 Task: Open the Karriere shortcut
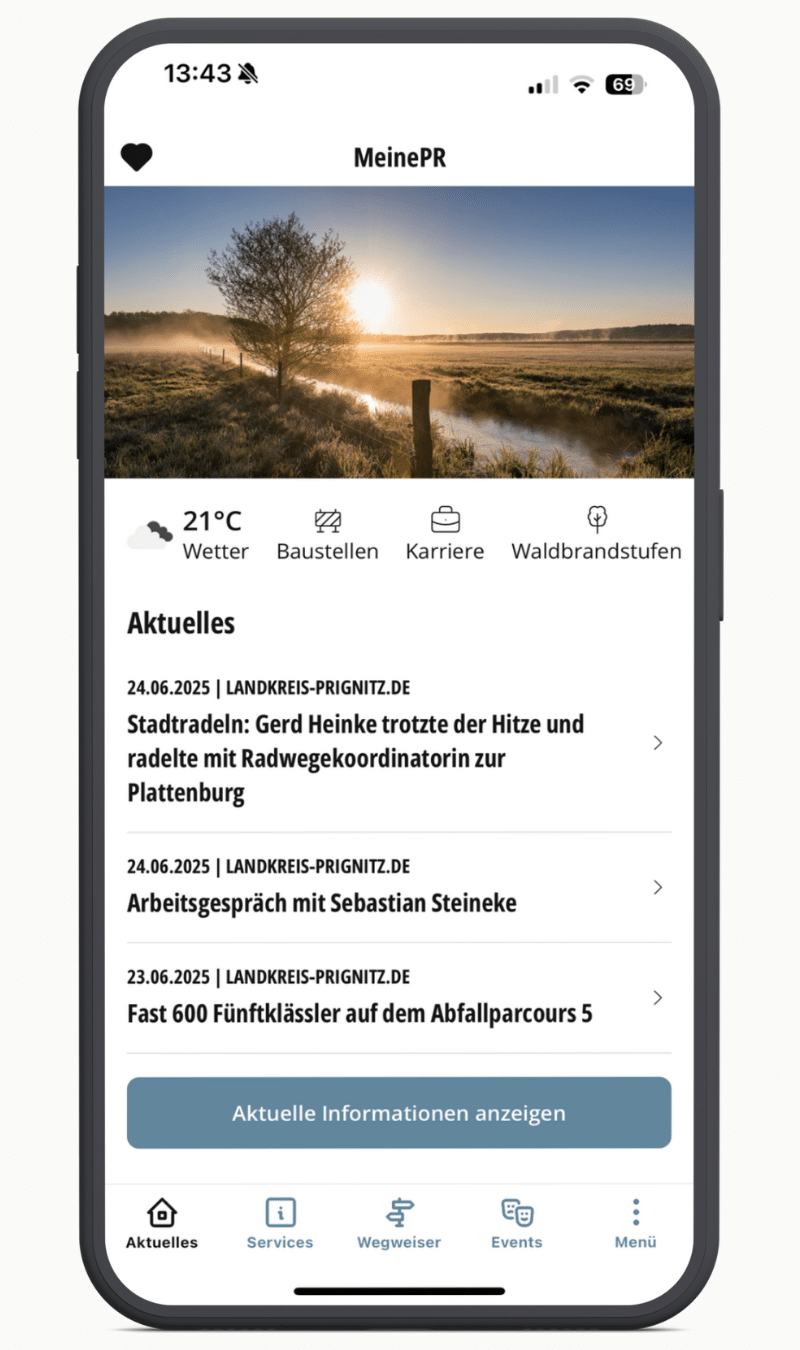click(x=445, y=535)
